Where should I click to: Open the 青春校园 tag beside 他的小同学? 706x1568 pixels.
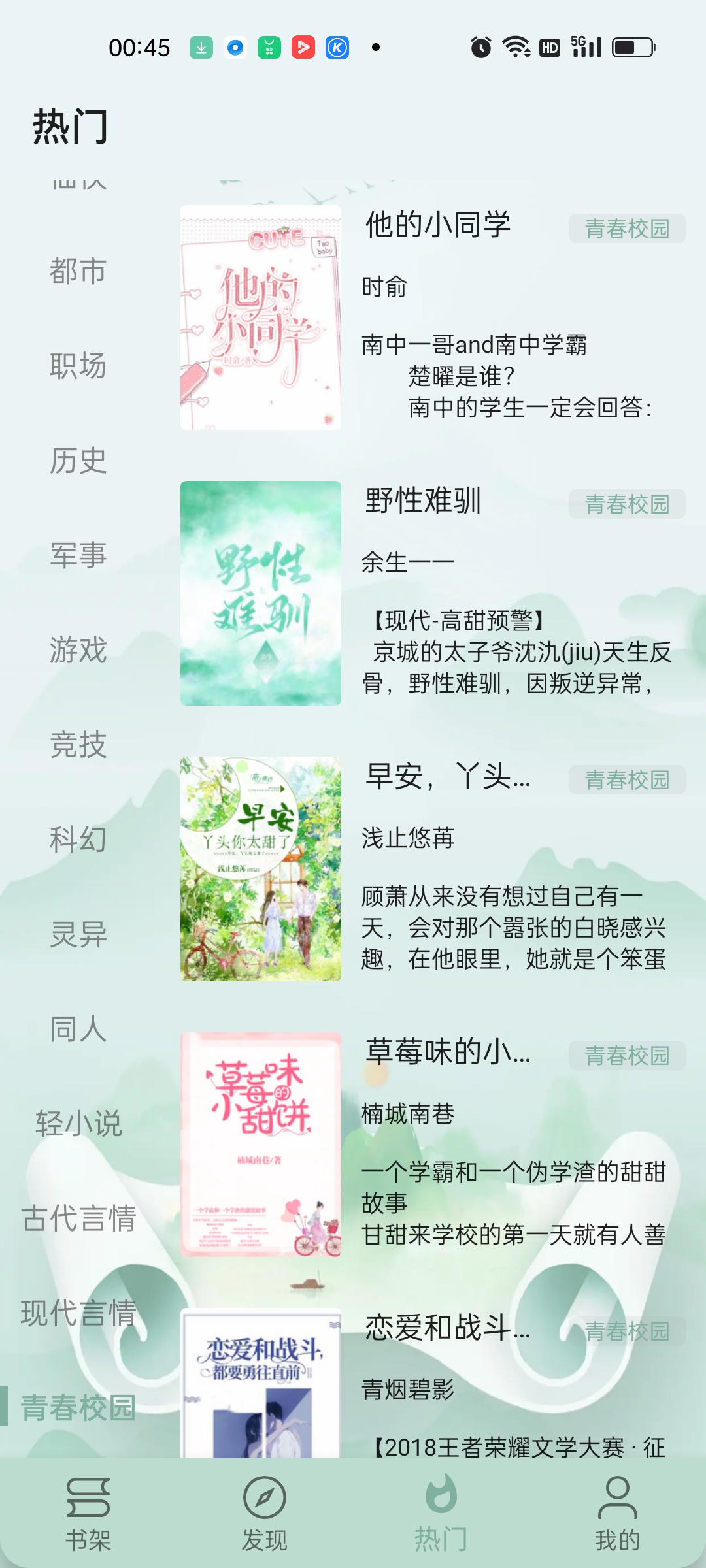pos(626,228)
